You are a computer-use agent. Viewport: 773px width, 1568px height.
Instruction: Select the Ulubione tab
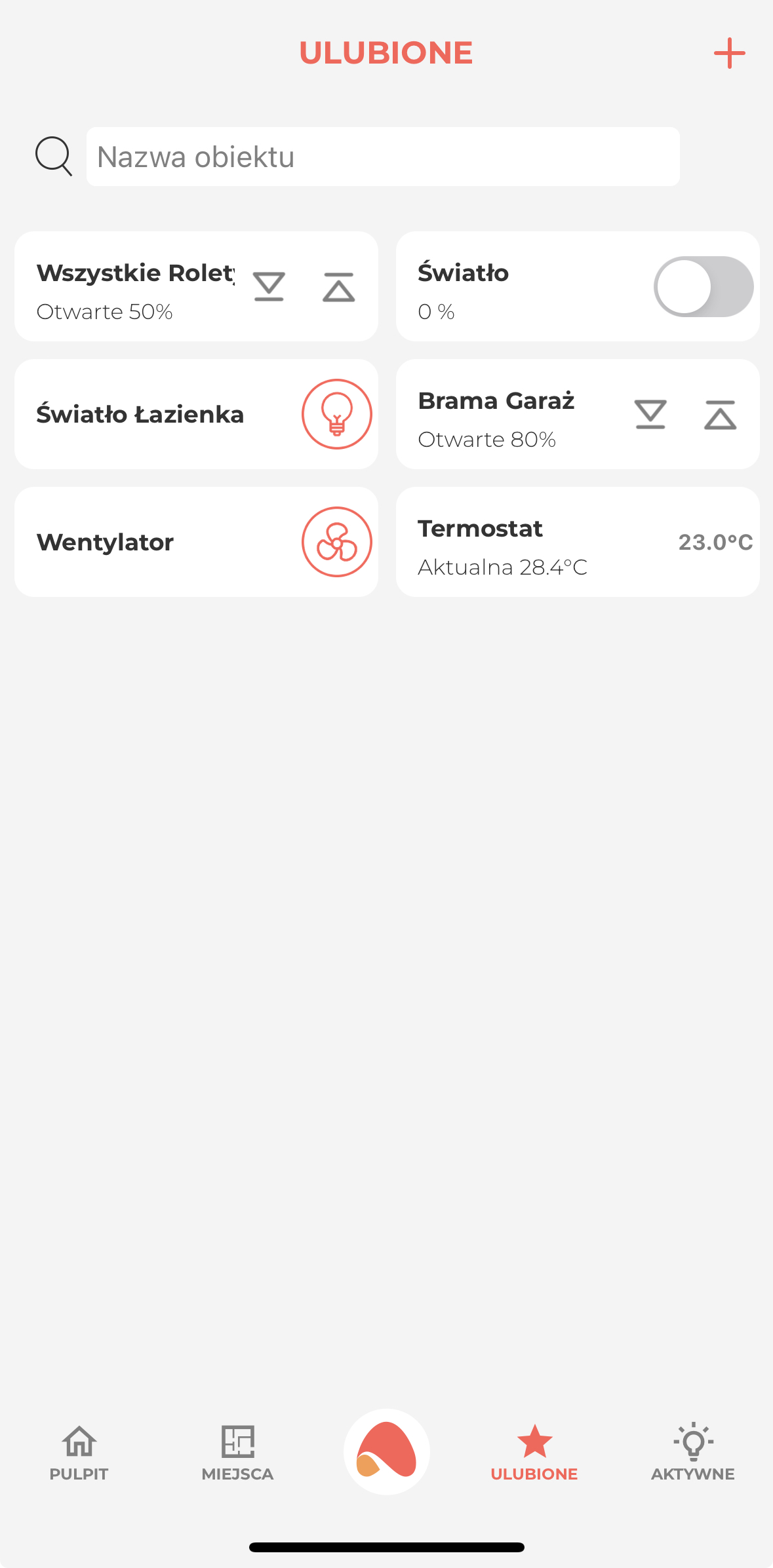pyautogui.click(x=534, y=1453)
